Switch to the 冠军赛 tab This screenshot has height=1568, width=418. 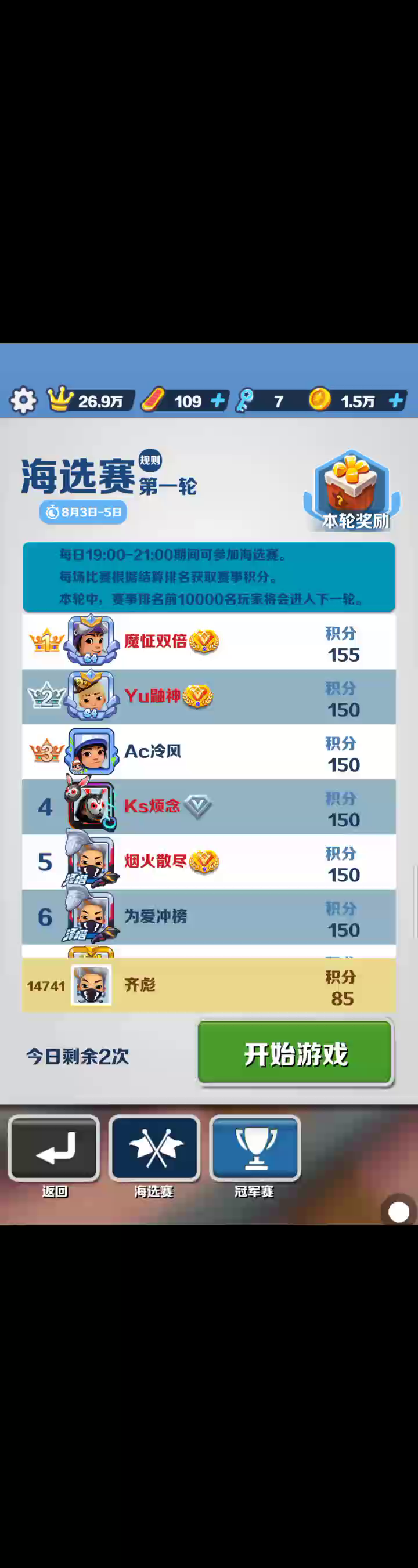(x=255, y=1150)
